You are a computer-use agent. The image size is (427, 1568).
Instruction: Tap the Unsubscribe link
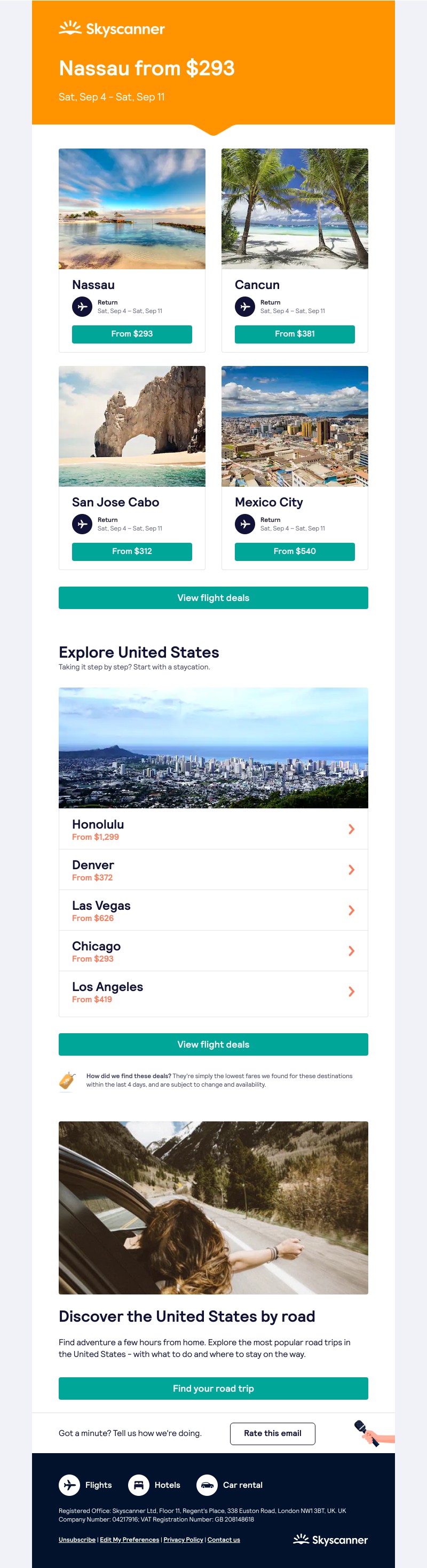point(77,1539)
